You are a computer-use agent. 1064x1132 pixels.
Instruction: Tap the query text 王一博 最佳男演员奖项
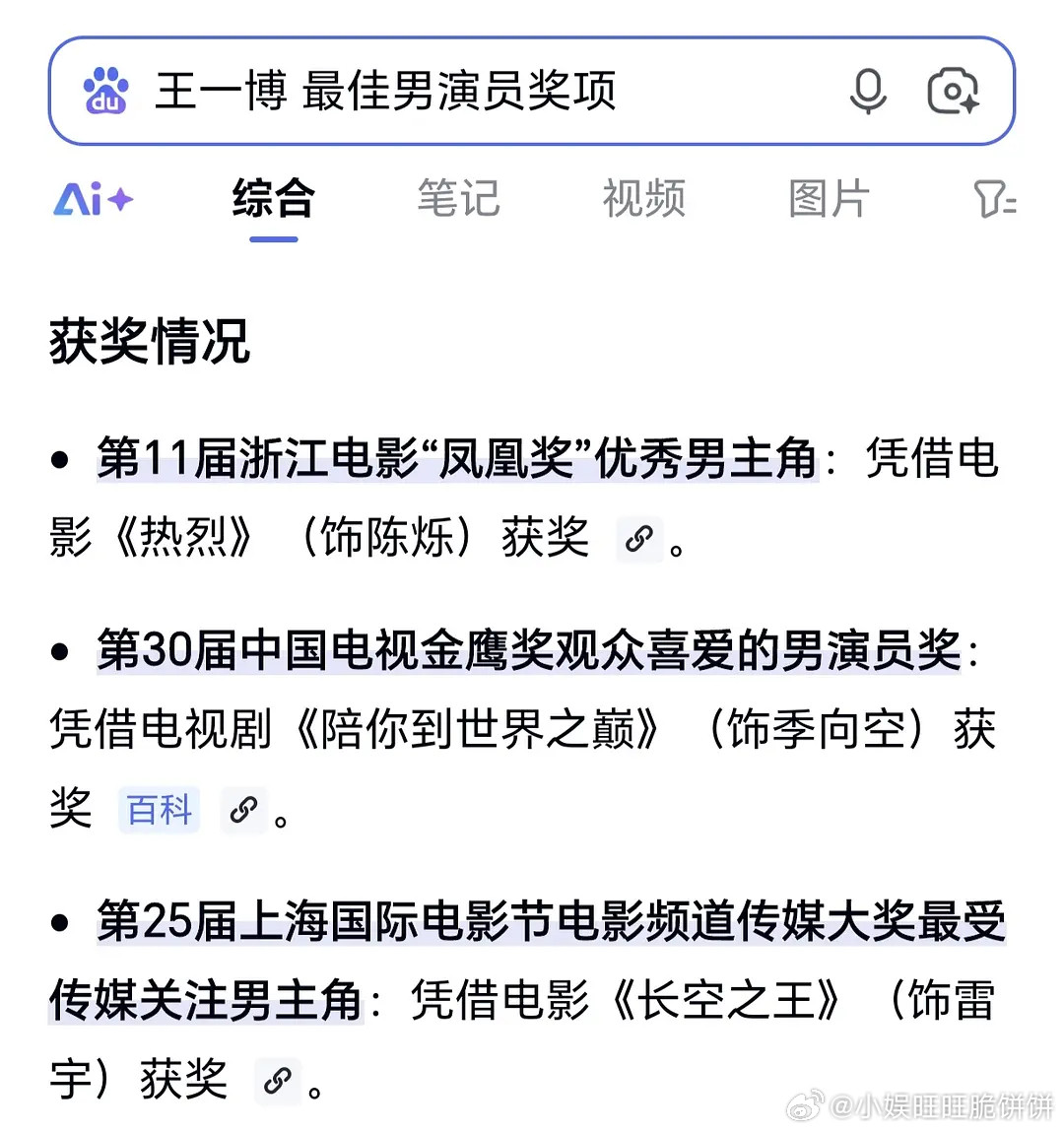(387, 93)
